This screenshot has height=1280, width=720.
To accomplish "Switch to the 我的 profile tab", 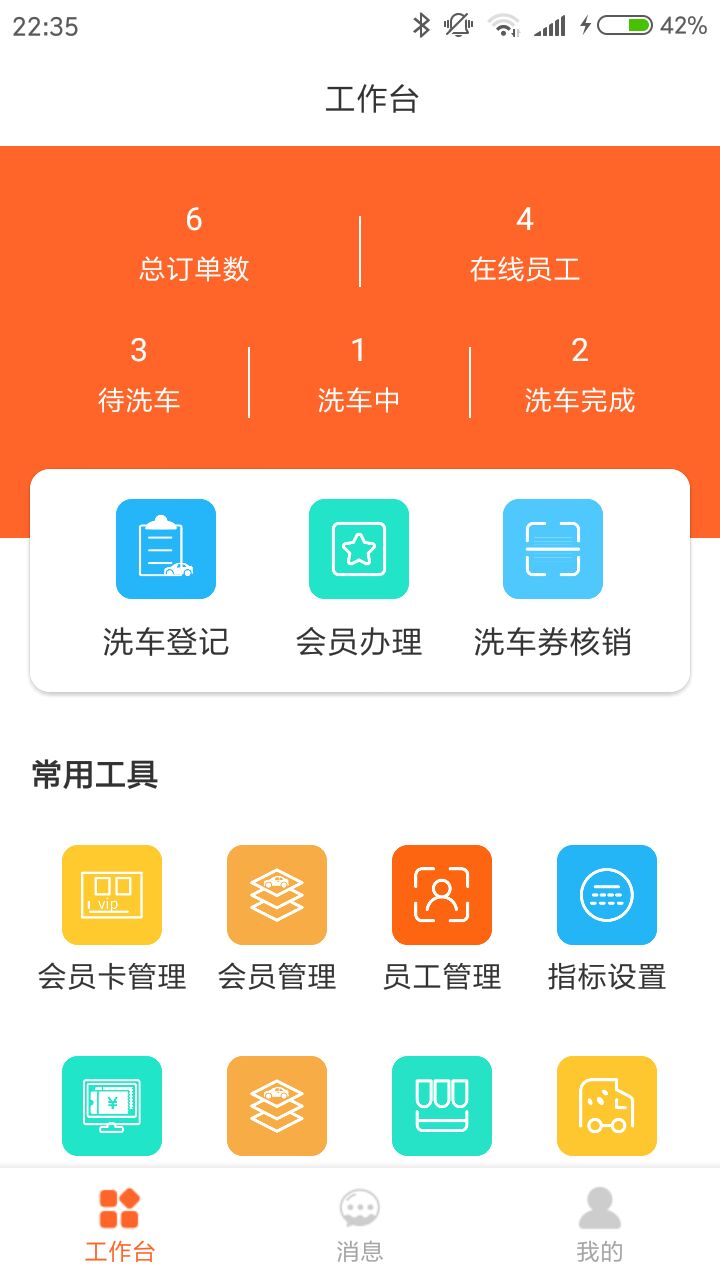I will click(x=599, y=1222).
